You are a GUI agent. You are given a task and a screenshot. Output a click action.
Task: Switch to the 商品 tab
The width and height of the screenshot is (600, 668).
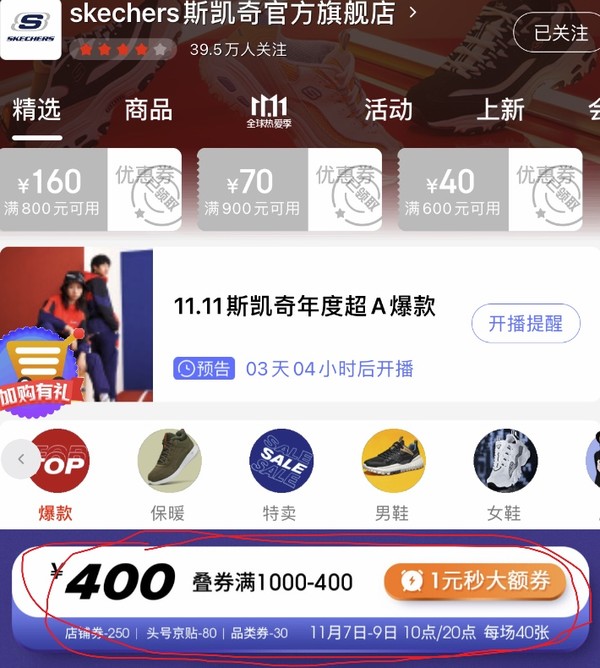pyautogui.click(x=148, y=110)
